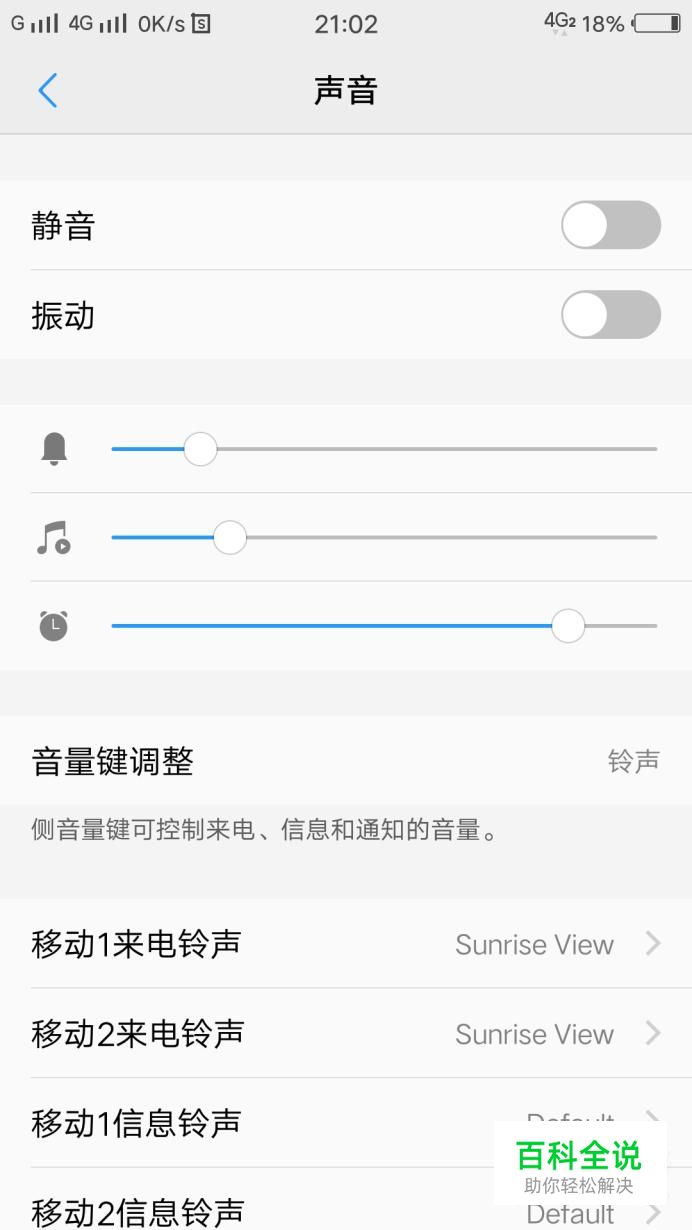The width and height of the screenshot is (692, 1230).
Task: Open 移动1来电铃声 ringtone selection
Action: coord(346,944)
